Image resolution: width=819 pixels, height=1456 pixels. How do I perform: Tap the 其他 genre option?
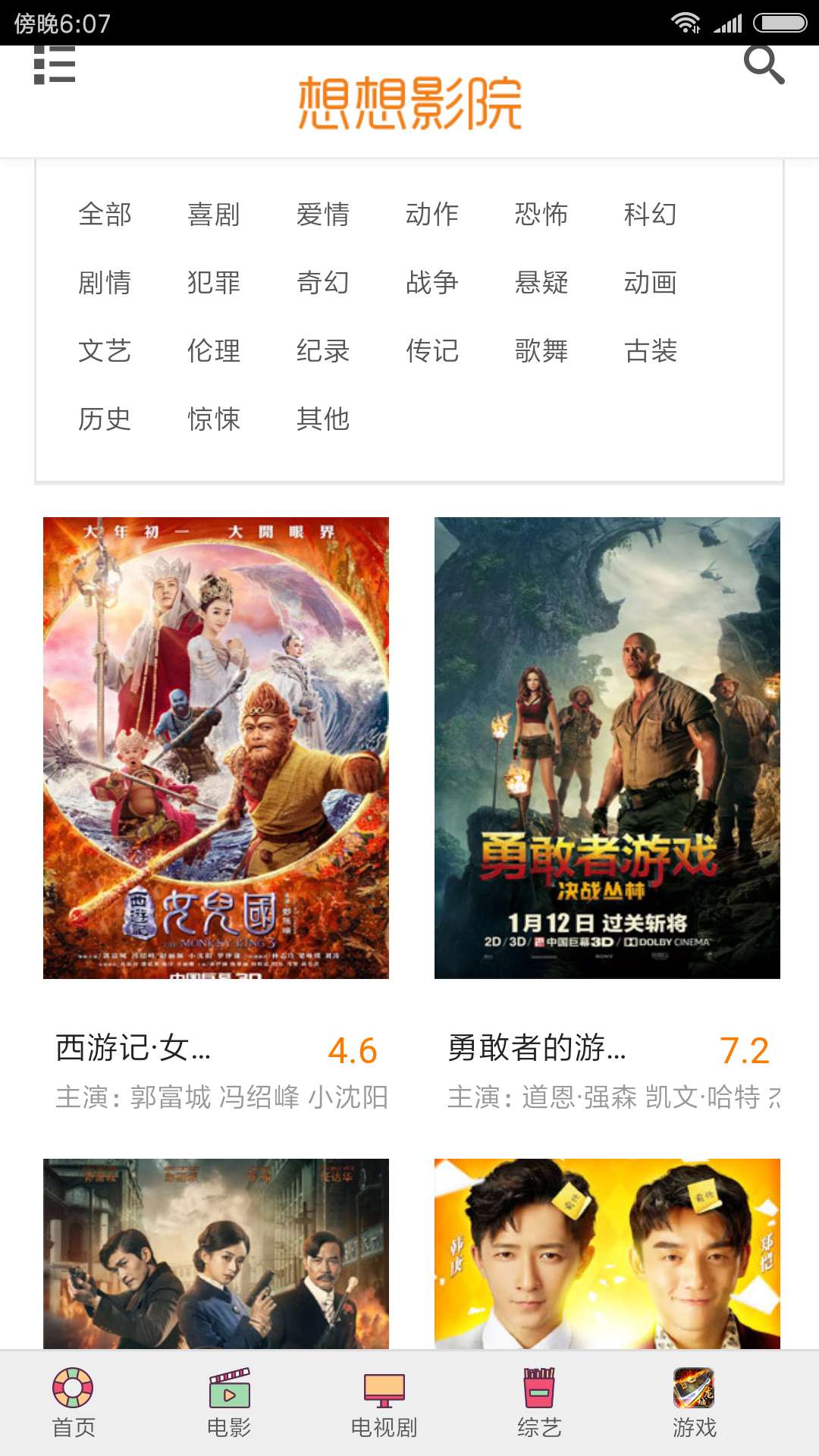[323, 419]
